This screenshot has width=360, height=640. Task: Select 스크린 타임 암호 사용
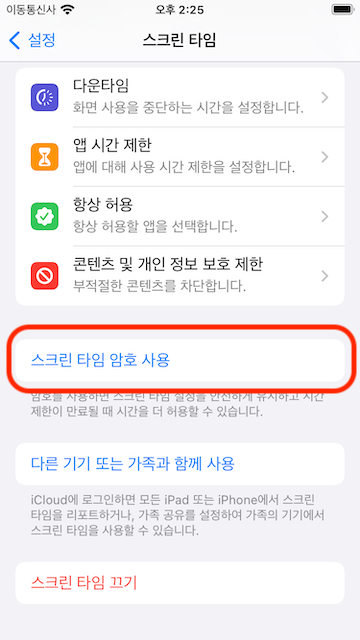click(x=180, y=360)
